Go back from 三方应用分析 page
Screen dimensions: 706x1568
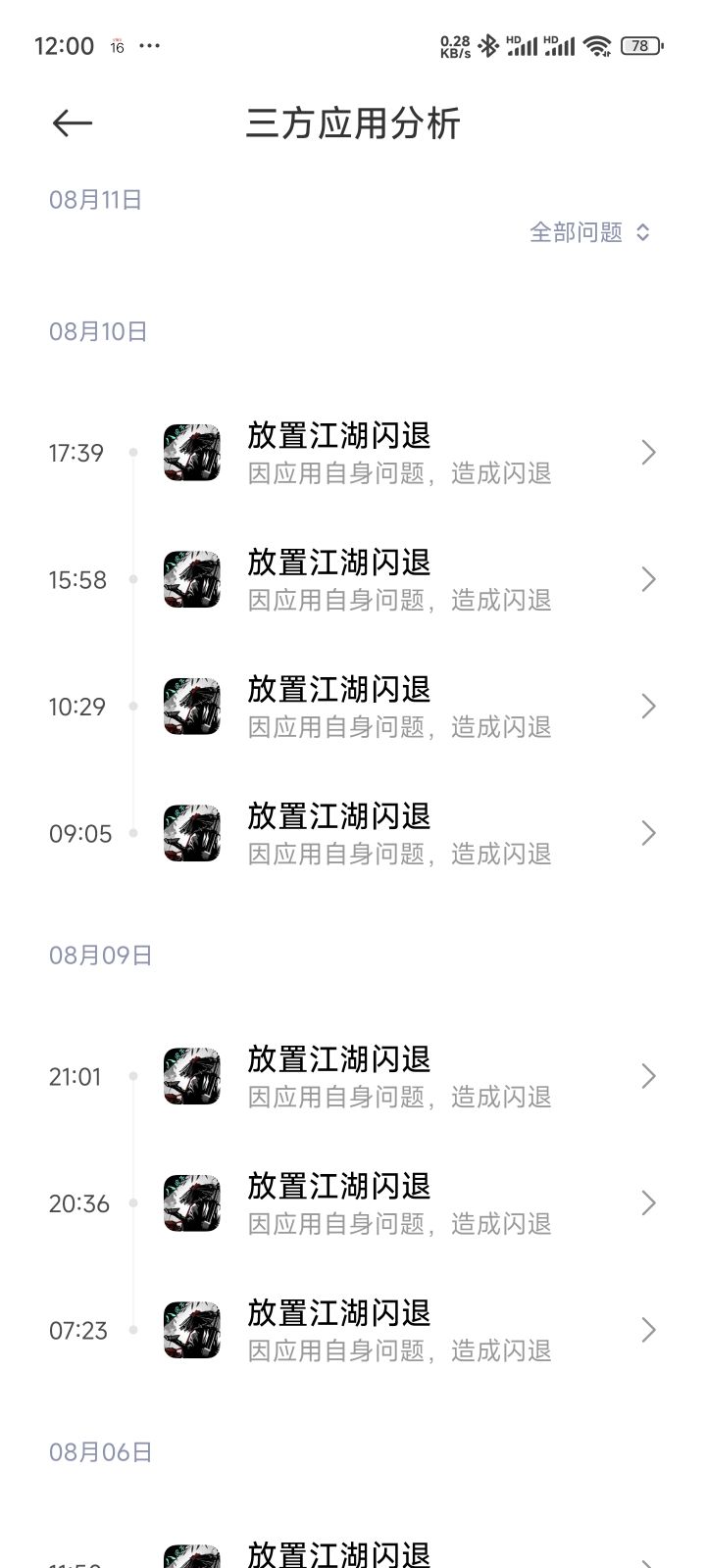[x=73, y=123]
